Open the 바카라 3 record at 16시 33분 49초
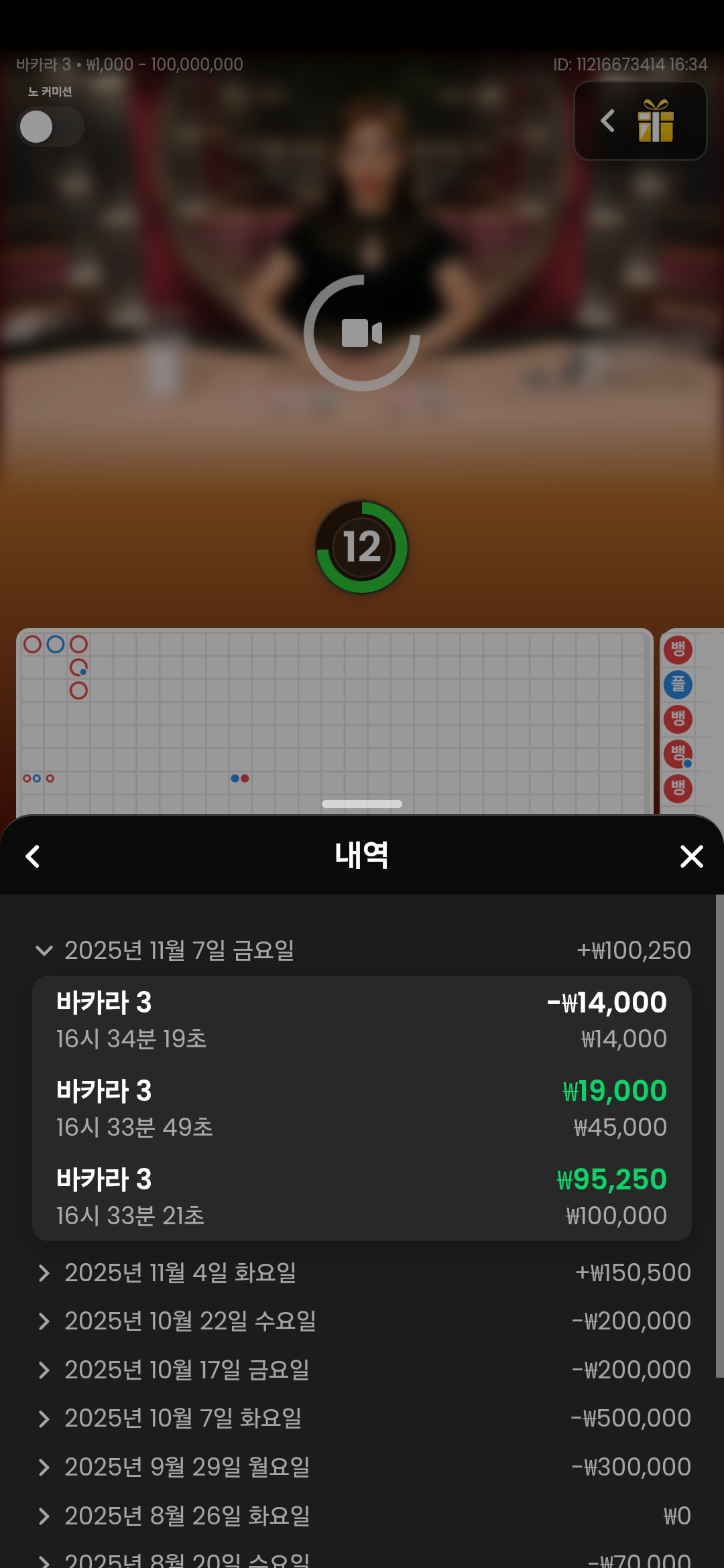The image size is (724, 1568). pyautogui.click(x=362, y=1108)
